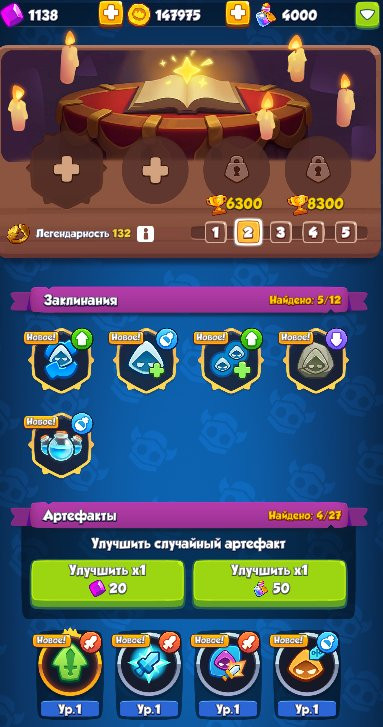Upgrade random artifact for 20 gems
Image resolution: width=383 pixels, height=727 pixels.
tap(108, 583)
